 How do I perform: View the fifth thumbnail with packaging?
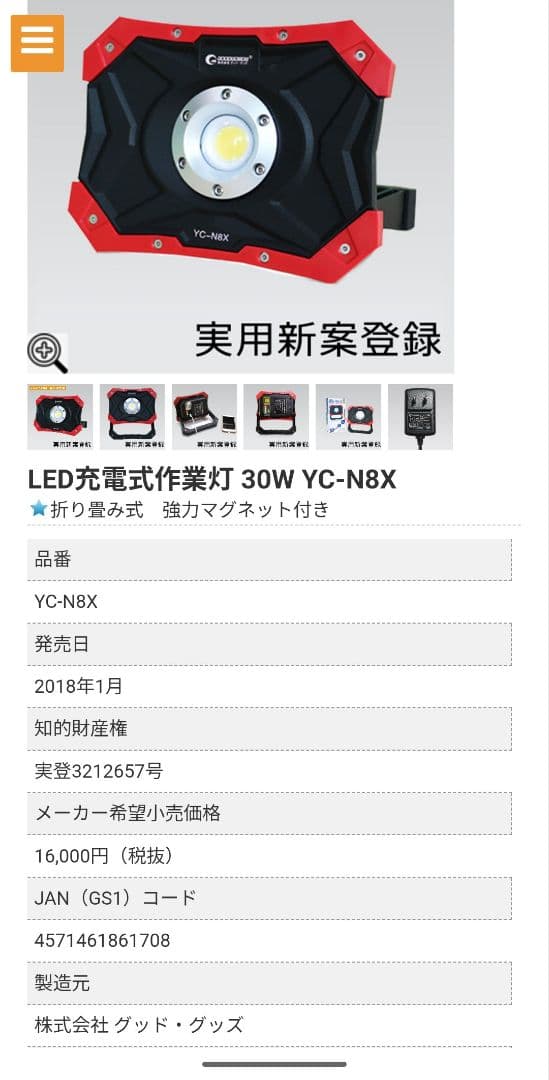pyautogui.click(x=349, y=417)
